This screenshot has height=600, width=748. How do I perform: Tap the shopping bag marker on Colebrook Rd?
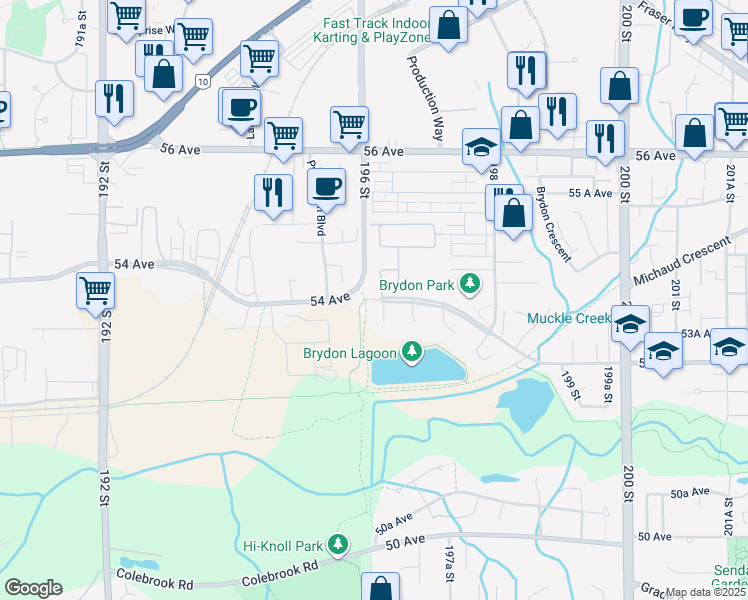tap(380, 588)
